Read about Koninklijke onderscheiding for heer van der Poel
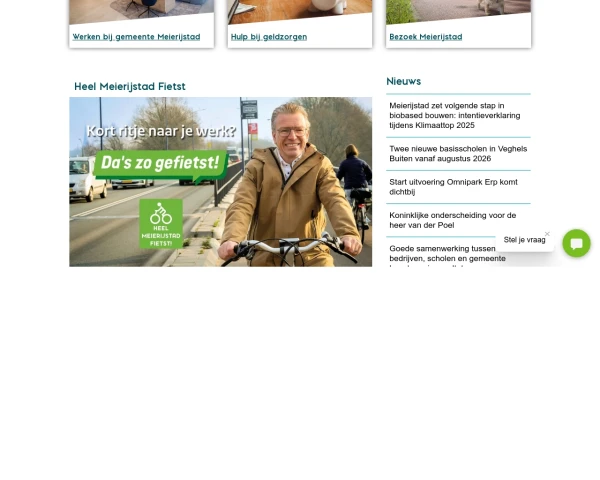 tap(452, 220)
